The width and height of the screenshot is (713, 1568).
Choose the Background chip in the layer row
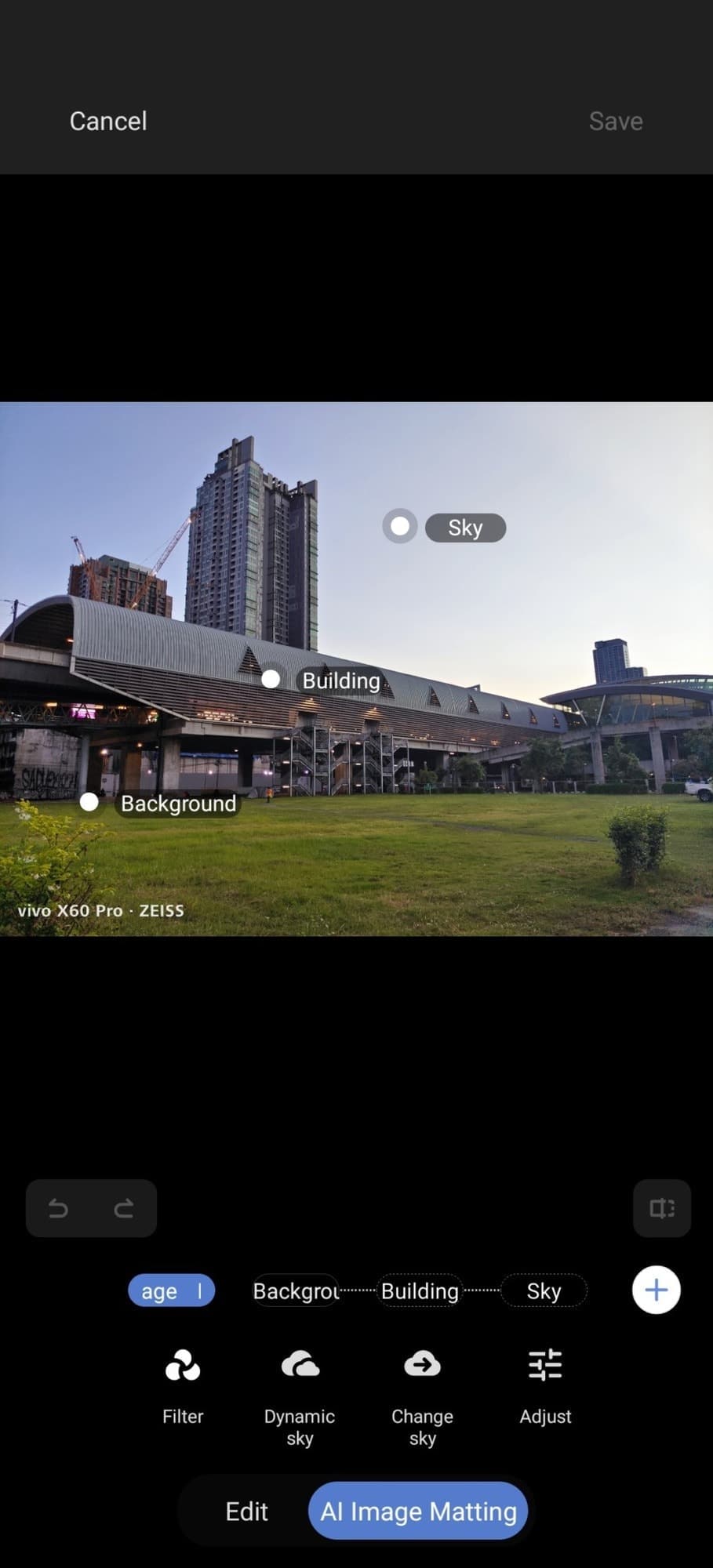point(296,1290)
